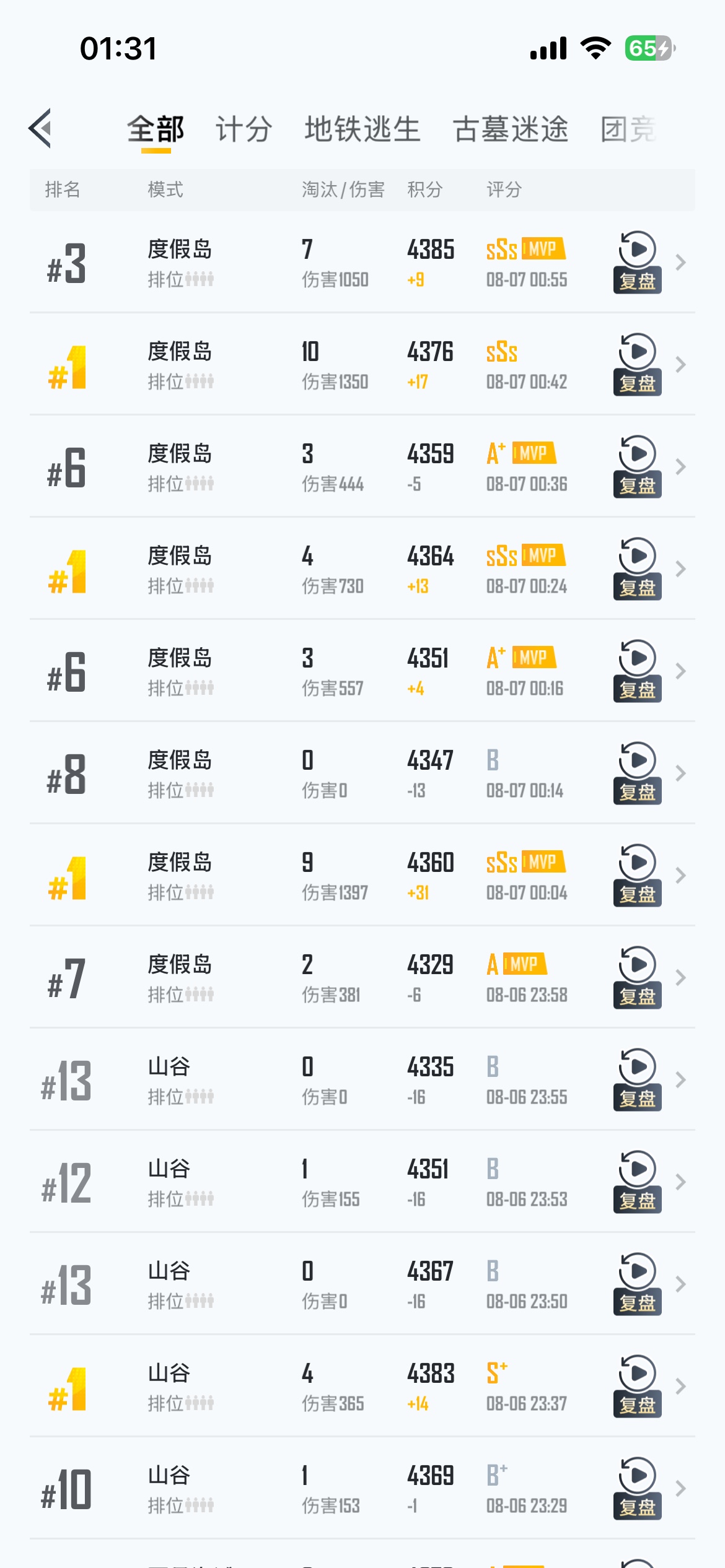Screen dimensions: 725x1568
Task: Review the 08-07 00:04 match with 复盘
Action: coord(637,875)
